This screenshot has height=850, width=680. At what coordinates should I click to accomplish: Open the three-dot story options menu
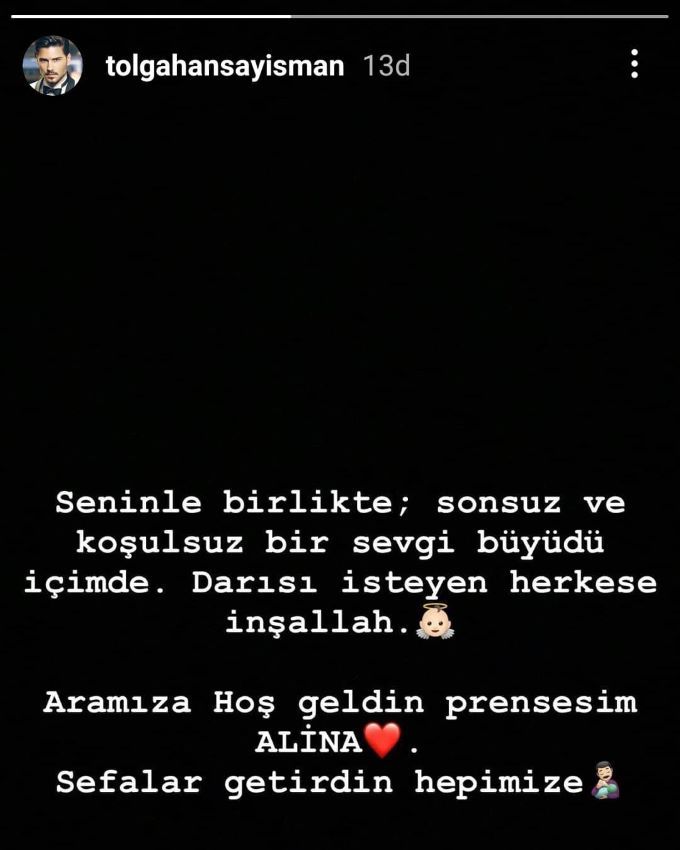click(634, 65)
